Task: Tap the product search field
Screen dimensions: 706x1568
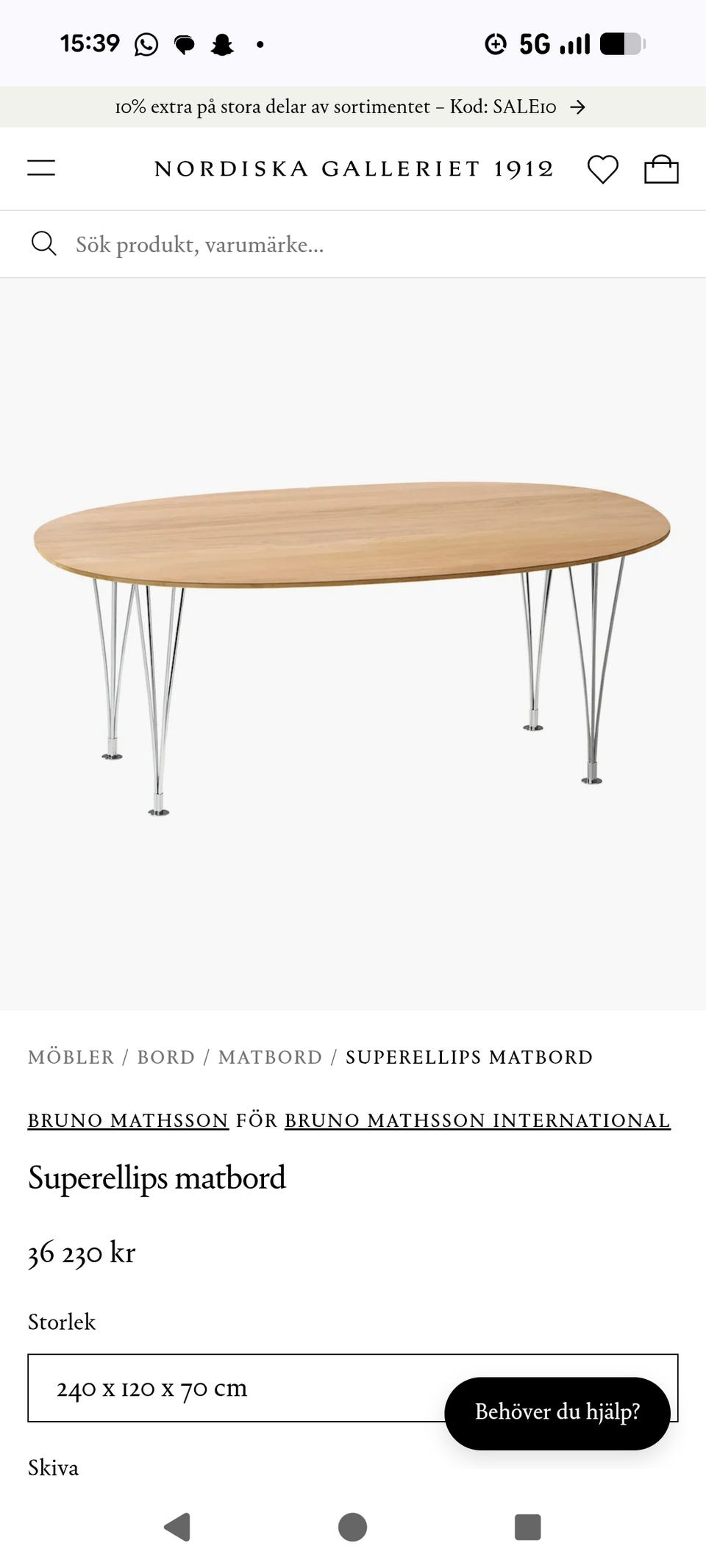Action: (353, 244)
